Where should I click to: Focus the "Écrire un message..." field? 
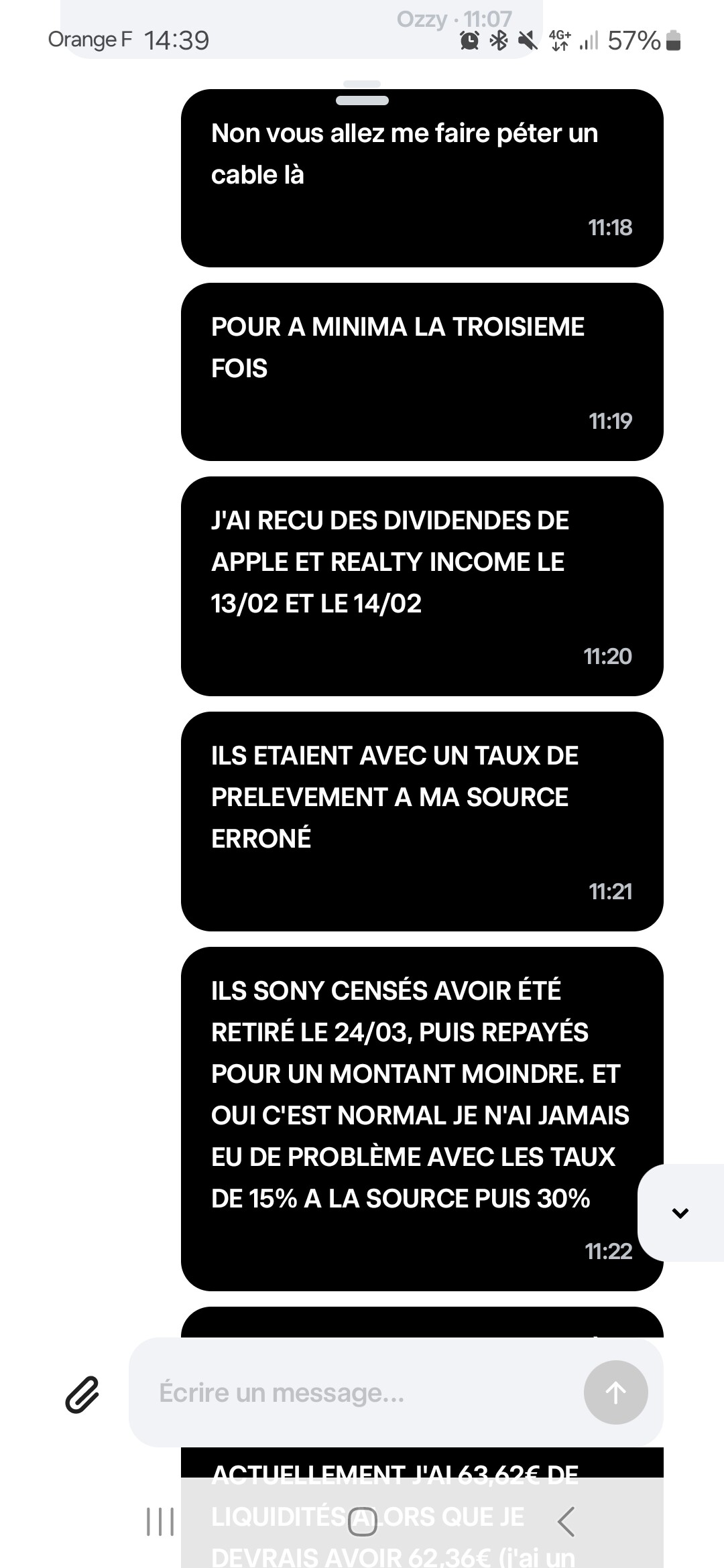[x=355, y=1393]
